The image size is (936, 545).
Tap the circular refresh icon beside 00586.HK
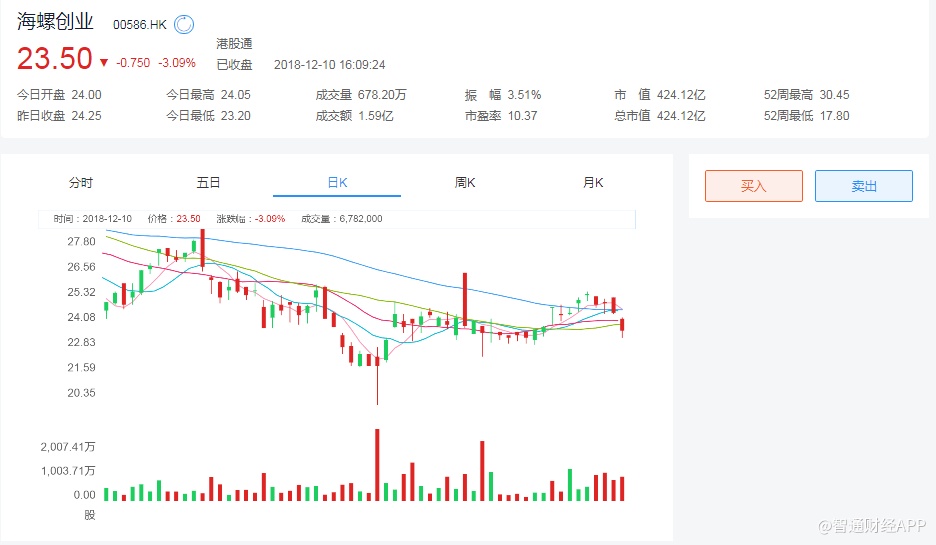pos(184,25)
